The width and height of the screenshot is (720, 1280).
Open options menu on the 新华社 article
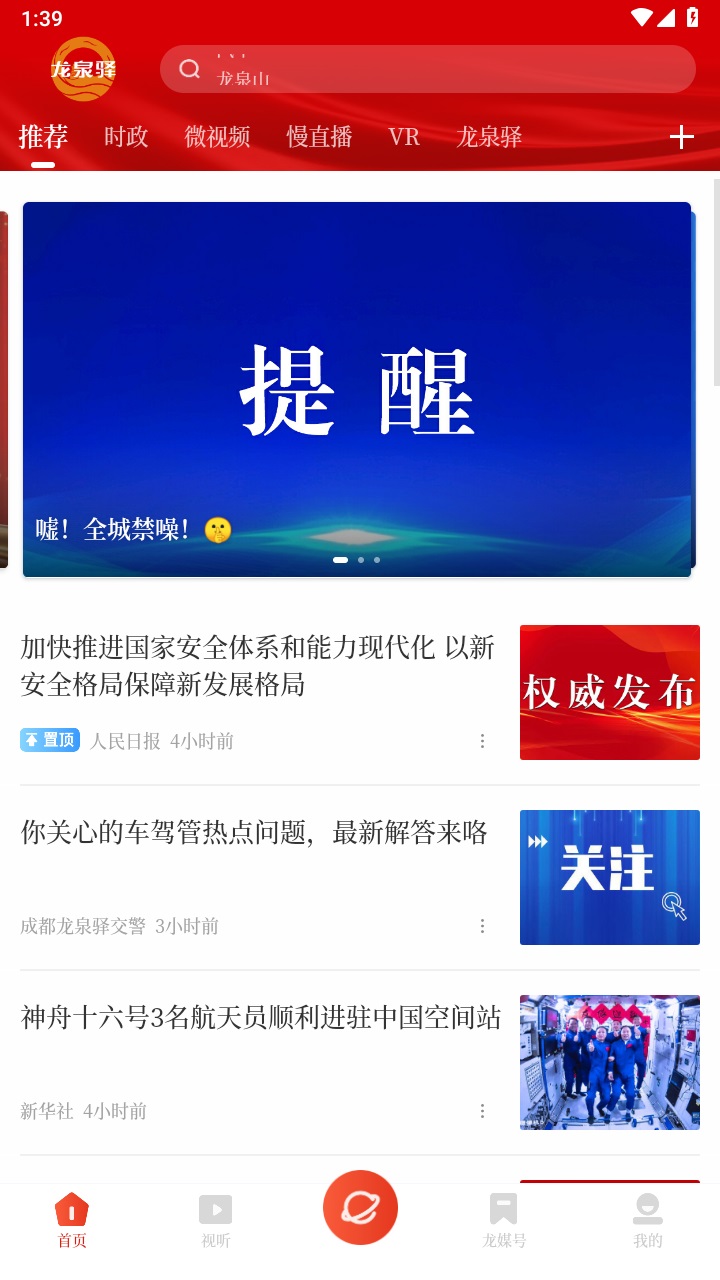click(483, 1111)
